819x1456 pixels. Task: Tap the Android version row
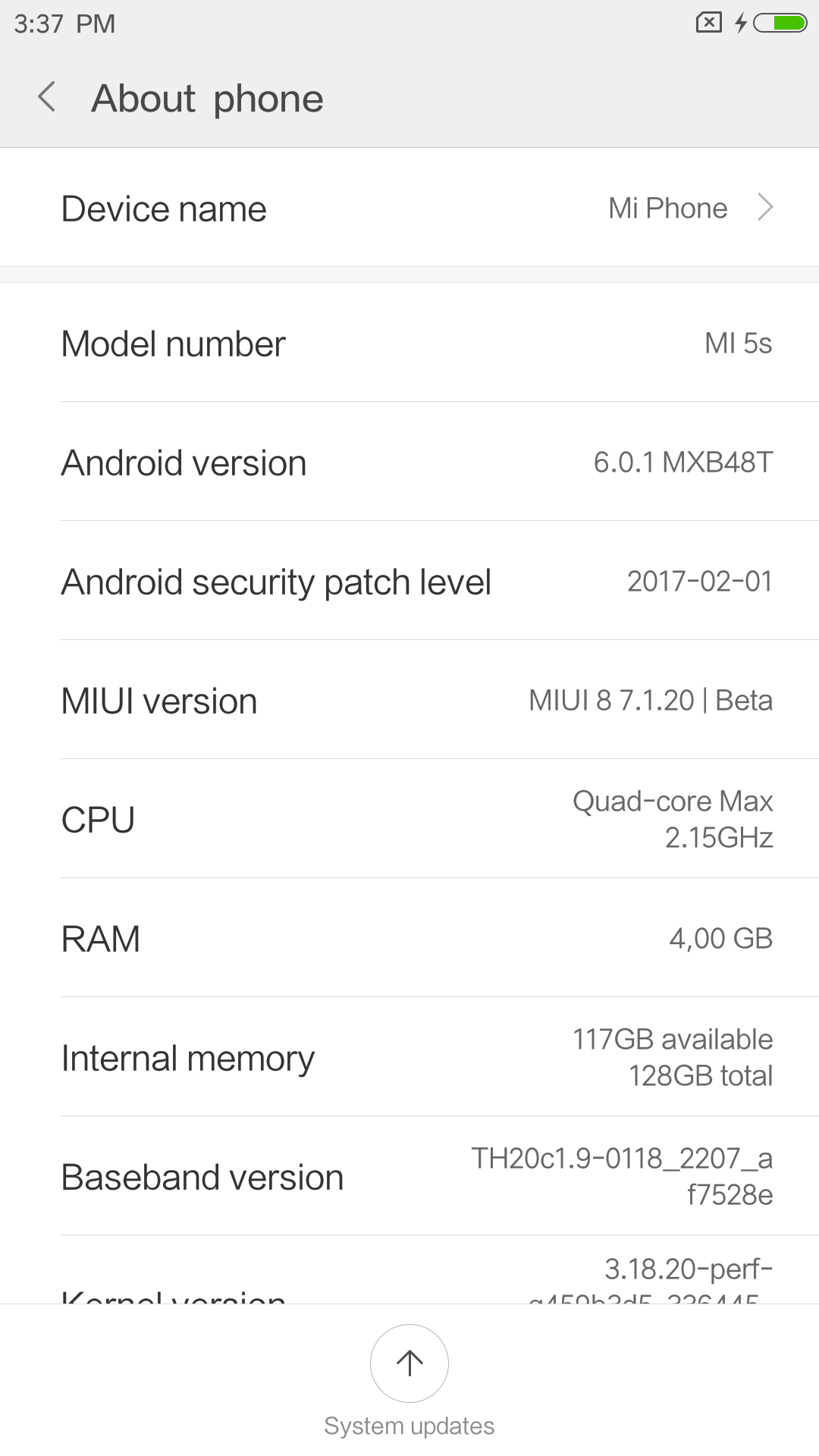[409, 462]
